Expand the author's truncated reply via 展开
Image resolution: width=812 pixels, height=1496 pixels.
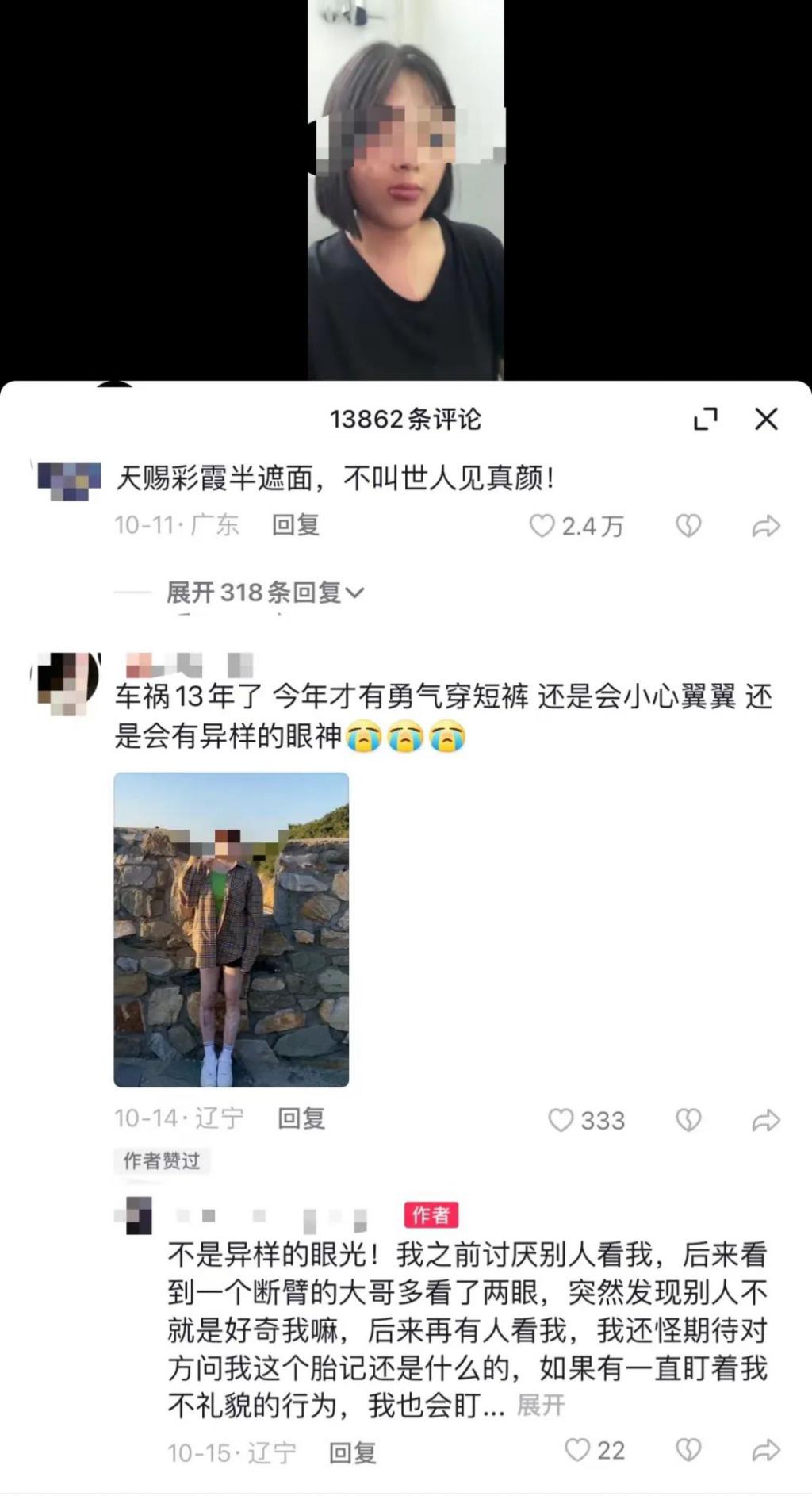(x=541, y=1406)
